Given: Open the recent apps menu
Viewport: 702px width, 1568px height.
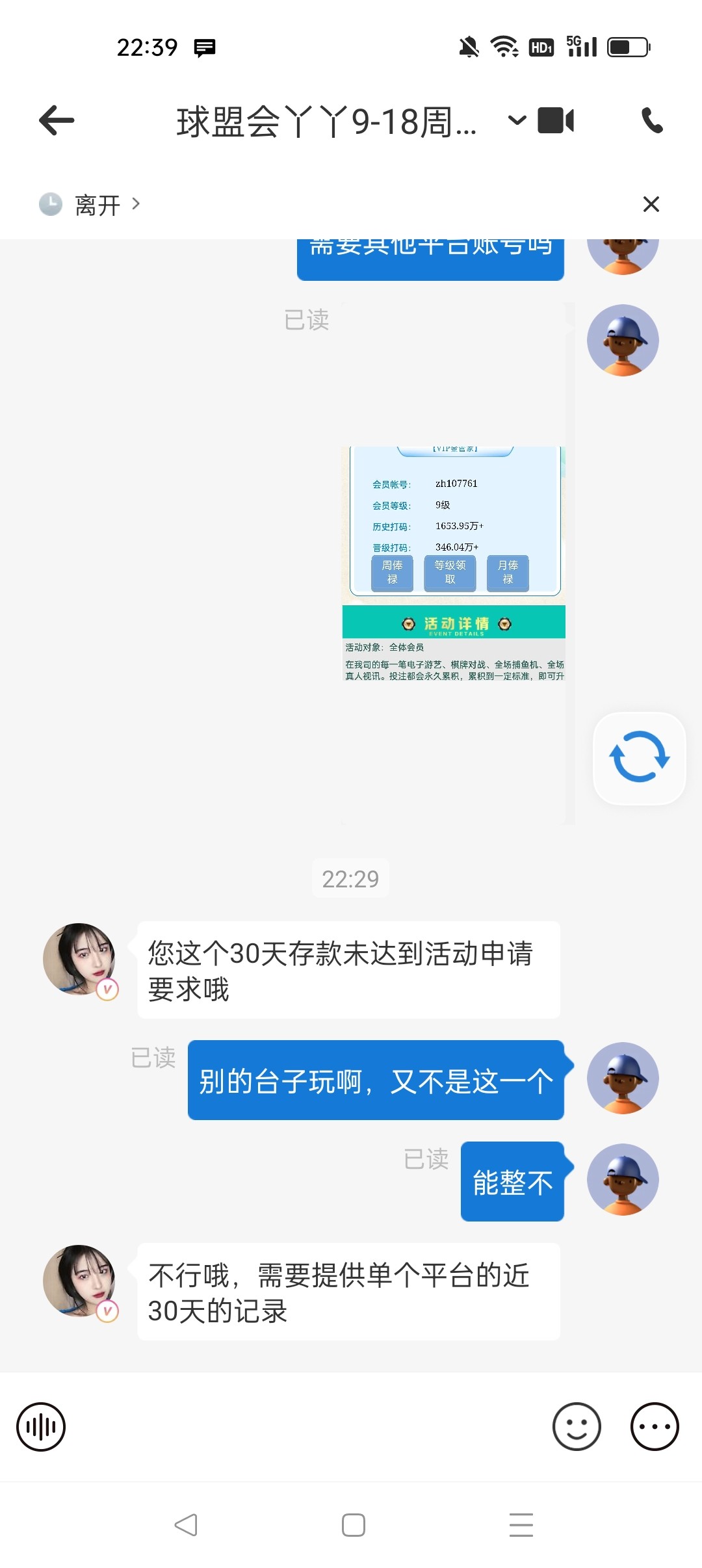Looking at the screenshot, I should (521, 1524).
